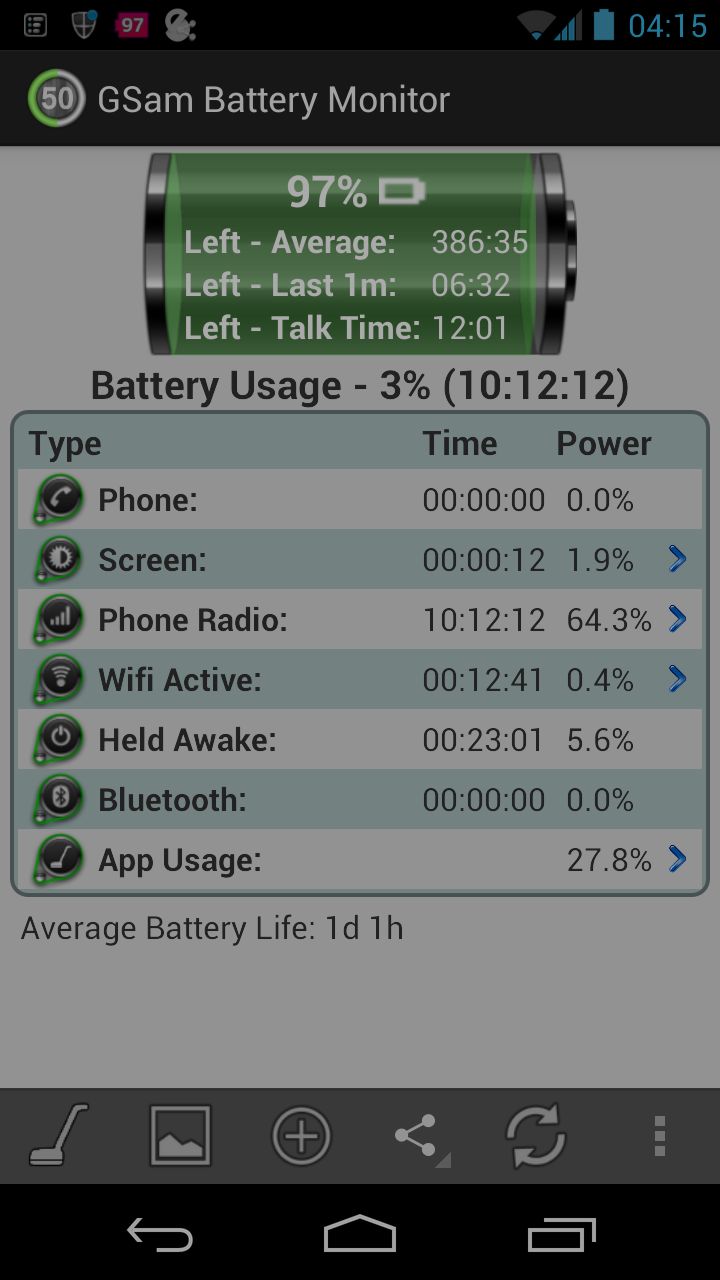The width and height of the screenshot is (720, 1280).
Task: Tap the plus circle icon in toolbar
Action: click(301, 1136)
